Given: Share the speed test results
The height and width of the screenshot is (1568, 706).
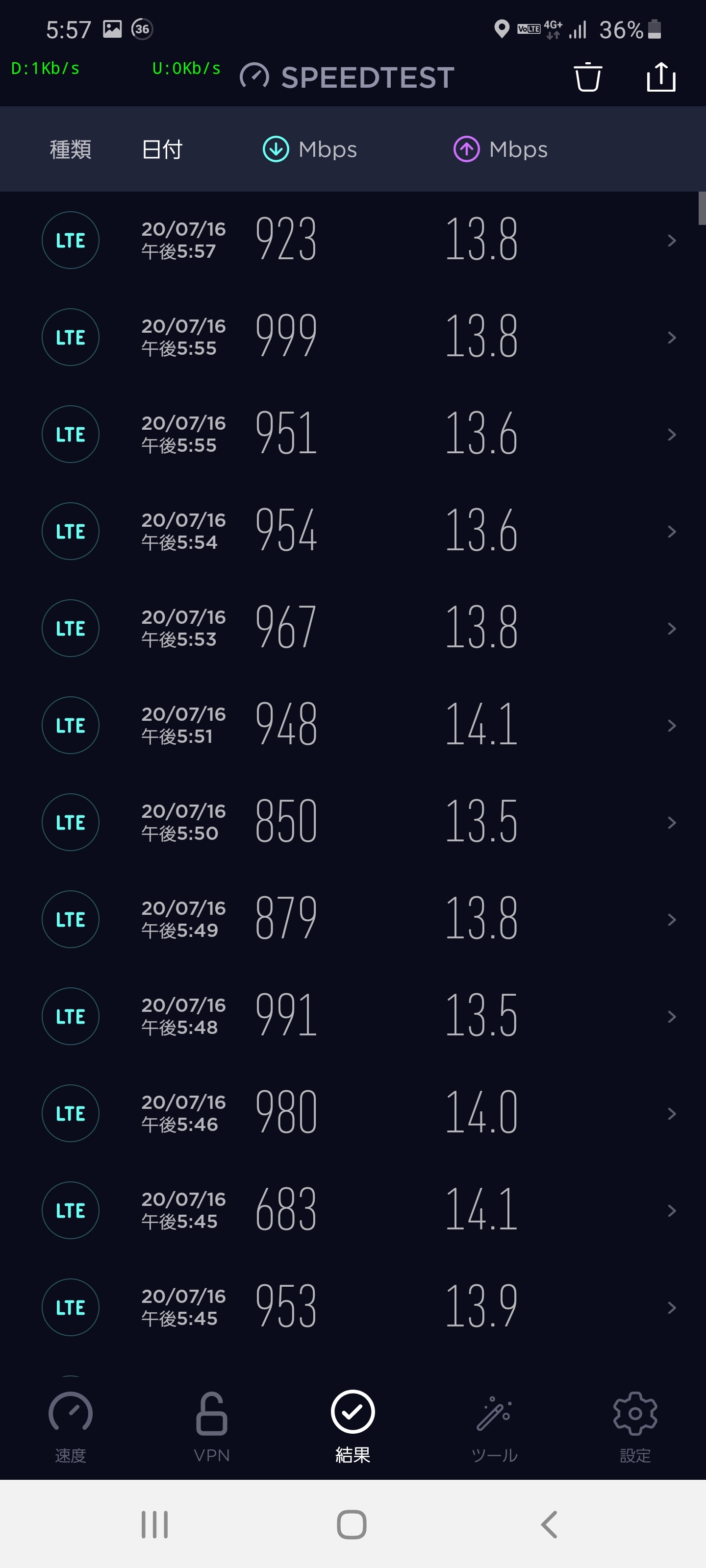Looking at the screenshot, I should pos(660,77).
